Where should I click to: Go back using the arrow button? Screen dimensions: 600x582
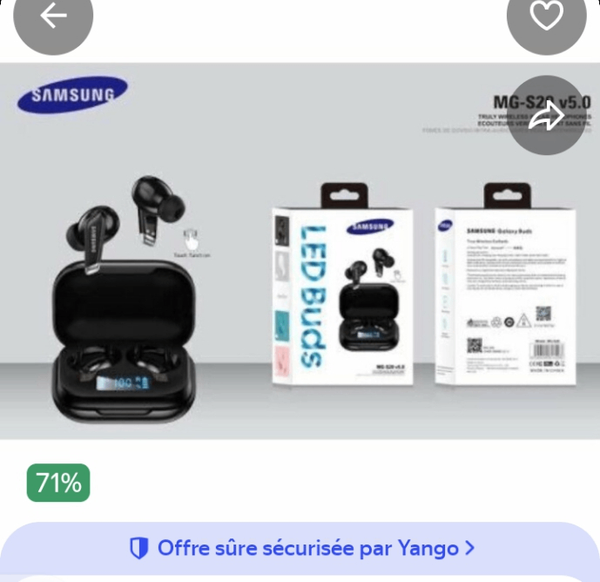pyautogui.click(x=53, y=17)
